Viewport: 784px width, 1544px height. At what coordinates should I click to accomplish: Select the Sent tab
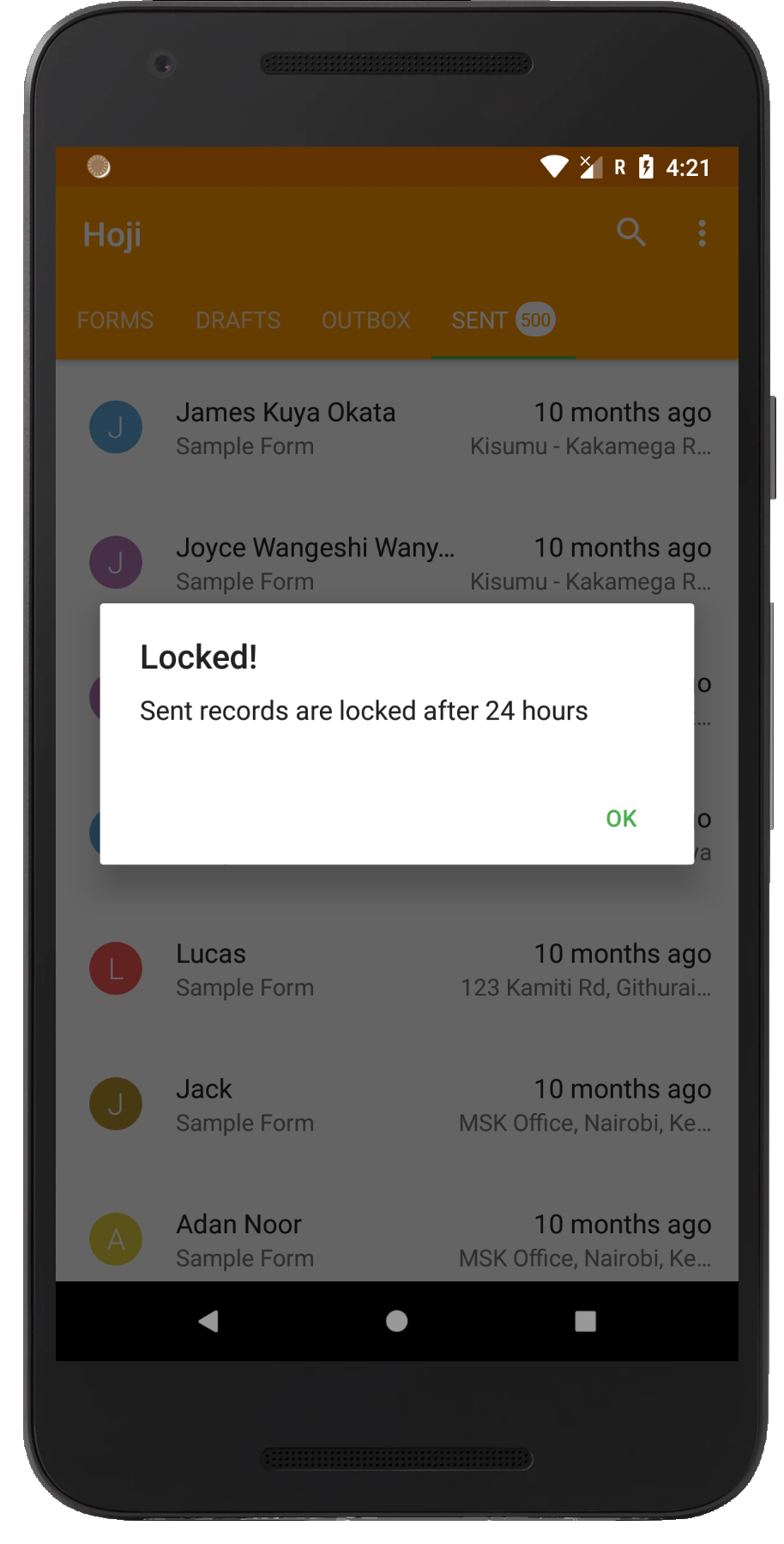click(503, 321)
